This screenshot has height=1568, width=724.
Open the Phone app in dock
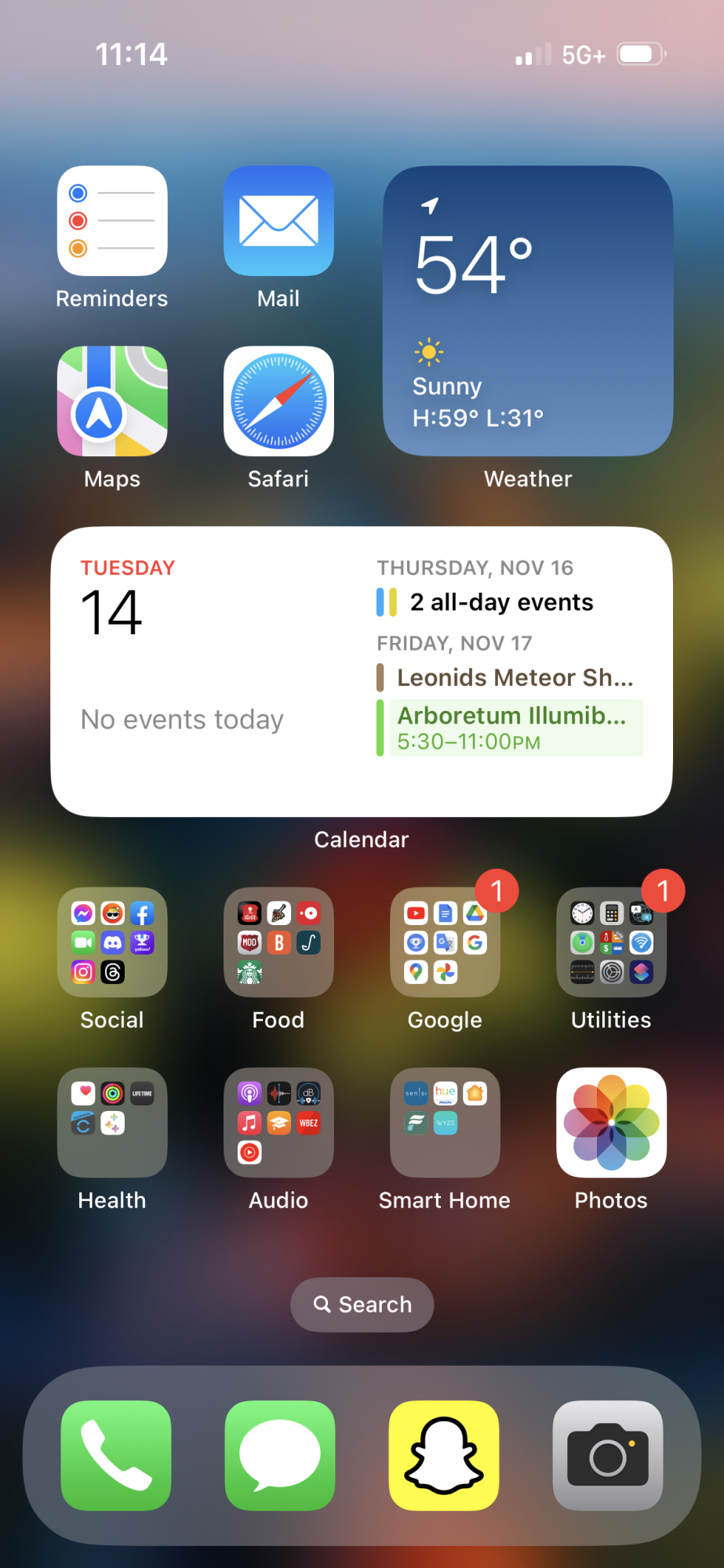point(116,1455)
